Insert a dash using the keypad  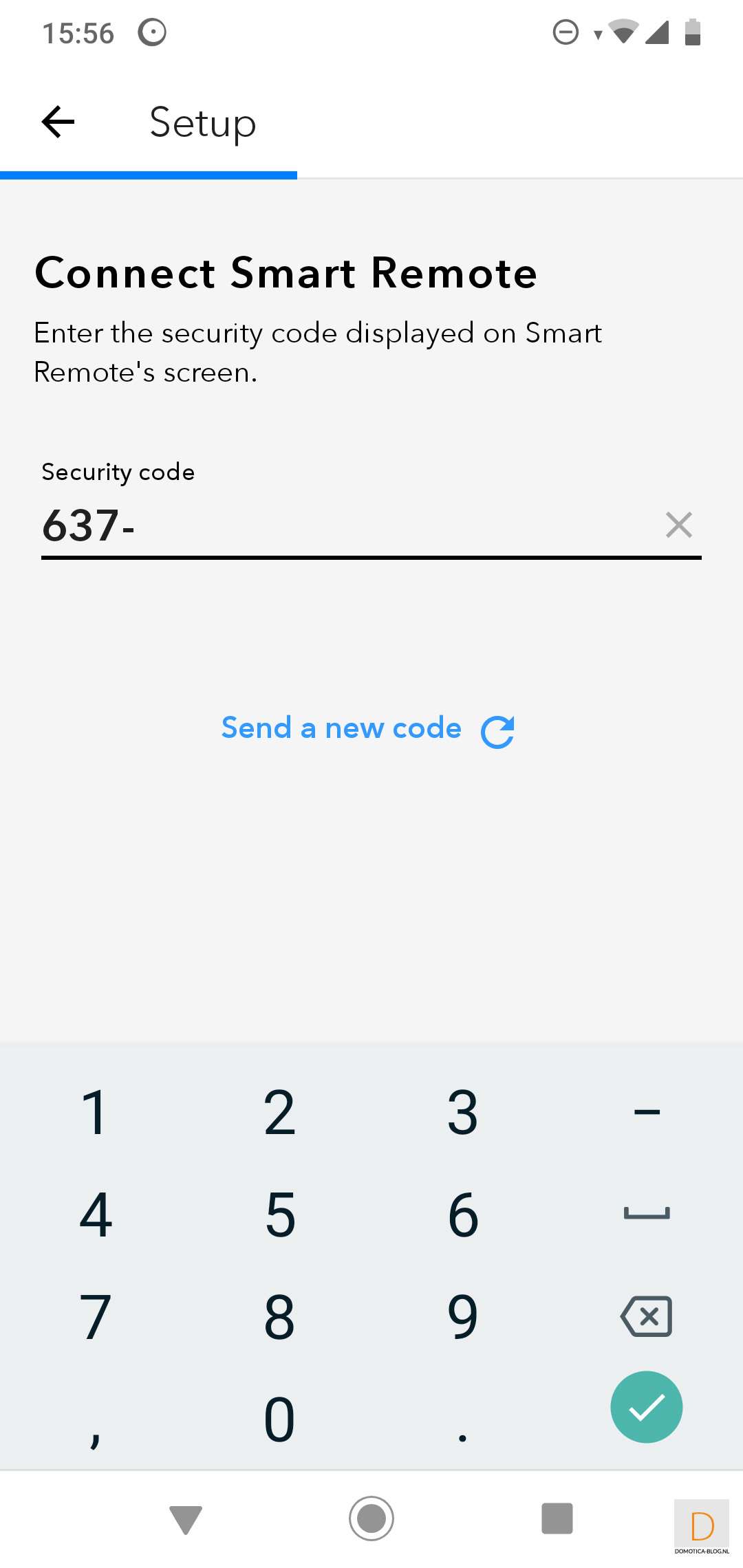pyautogui.click(x=647, y=1113)
